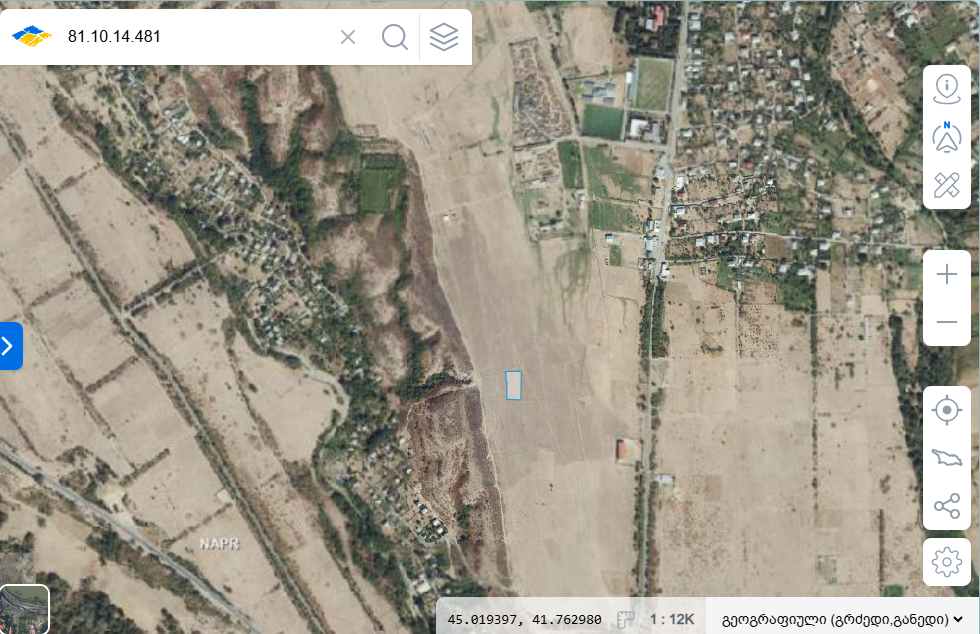Tap the search field showing 81.10.14.481
This screenshot has width=980, height=634.
point(195,37)
